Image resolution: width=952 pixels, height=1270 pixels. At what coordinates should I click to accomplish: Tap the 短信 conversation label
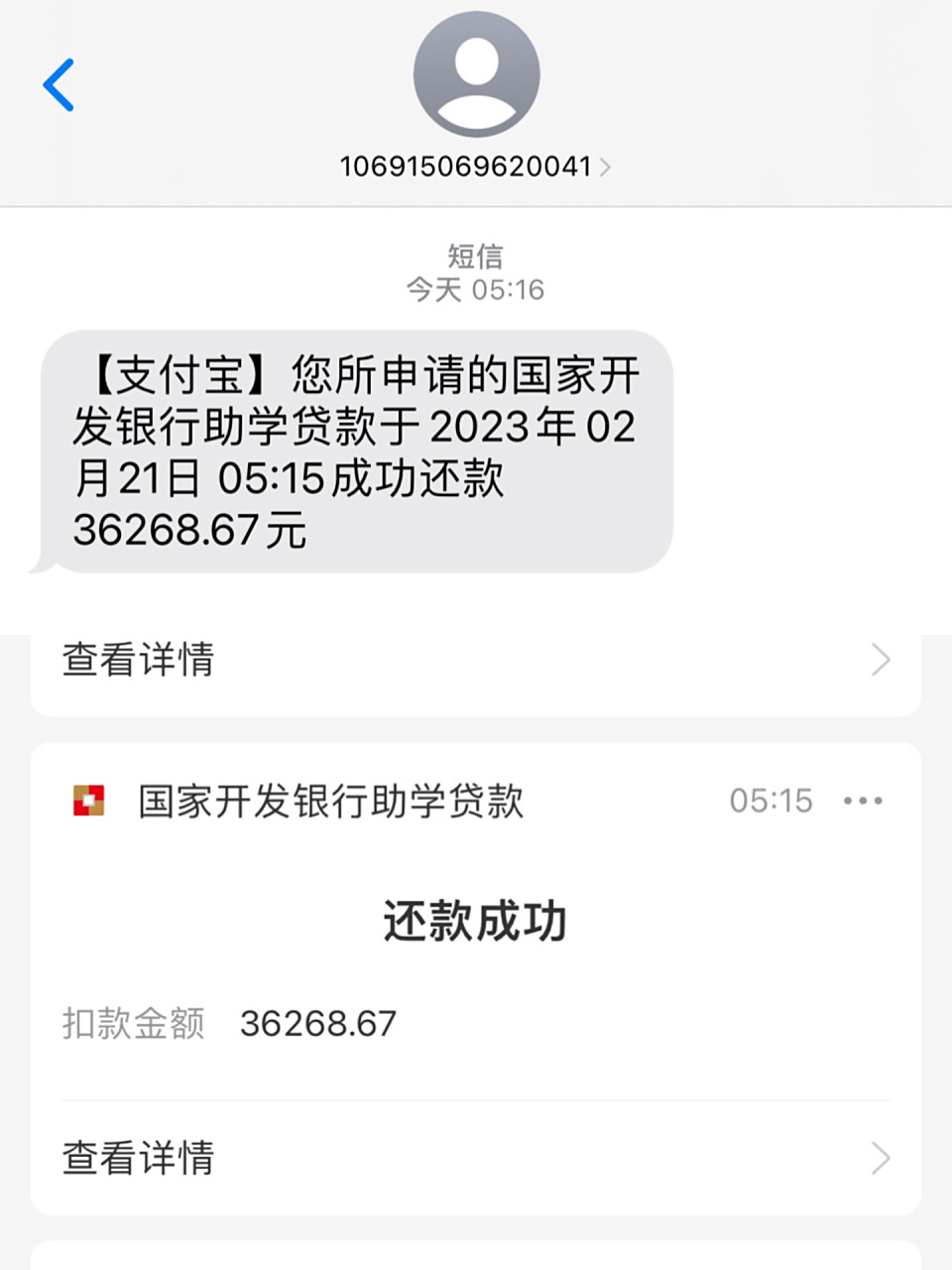(475, 258)
